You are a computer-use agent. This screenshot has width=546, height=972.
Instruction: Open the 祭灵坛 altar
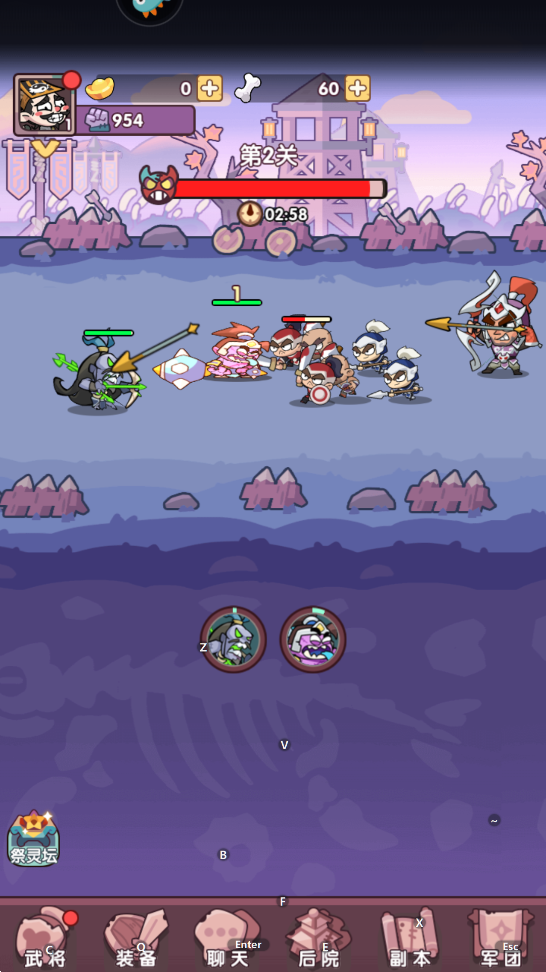[33, 838]
